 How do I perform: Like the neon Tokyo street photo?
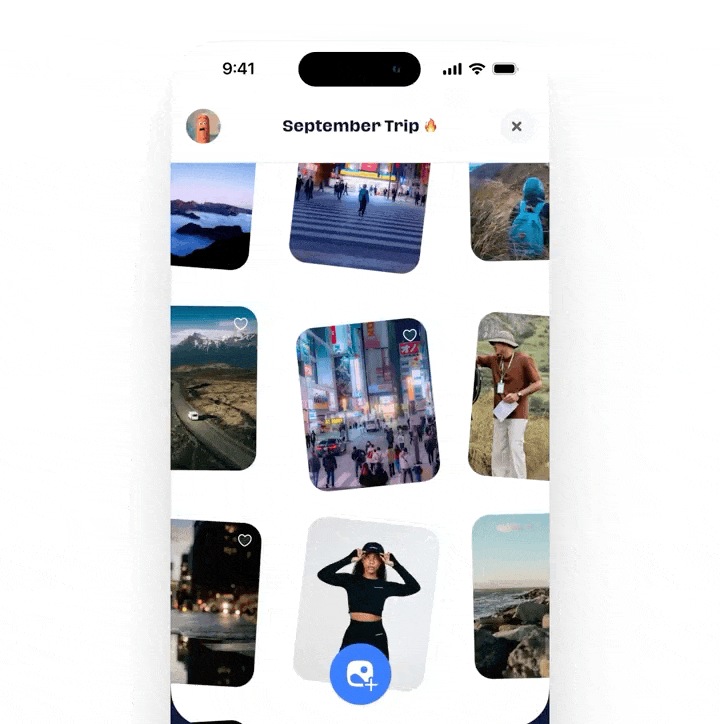click(x=409, y=336)
